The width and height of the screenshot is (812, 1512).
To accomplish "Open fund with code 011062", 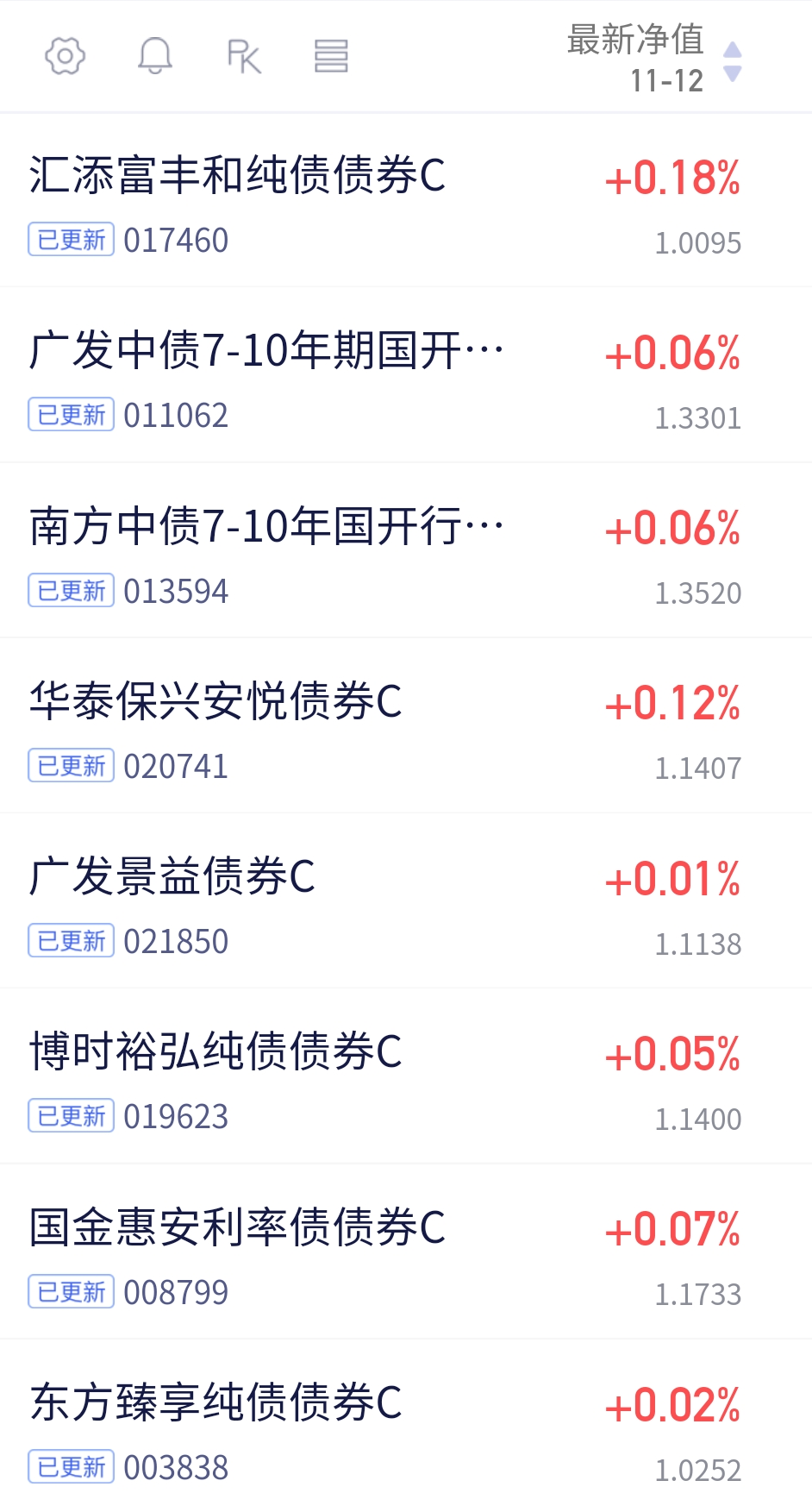I will tap(176, 416).
